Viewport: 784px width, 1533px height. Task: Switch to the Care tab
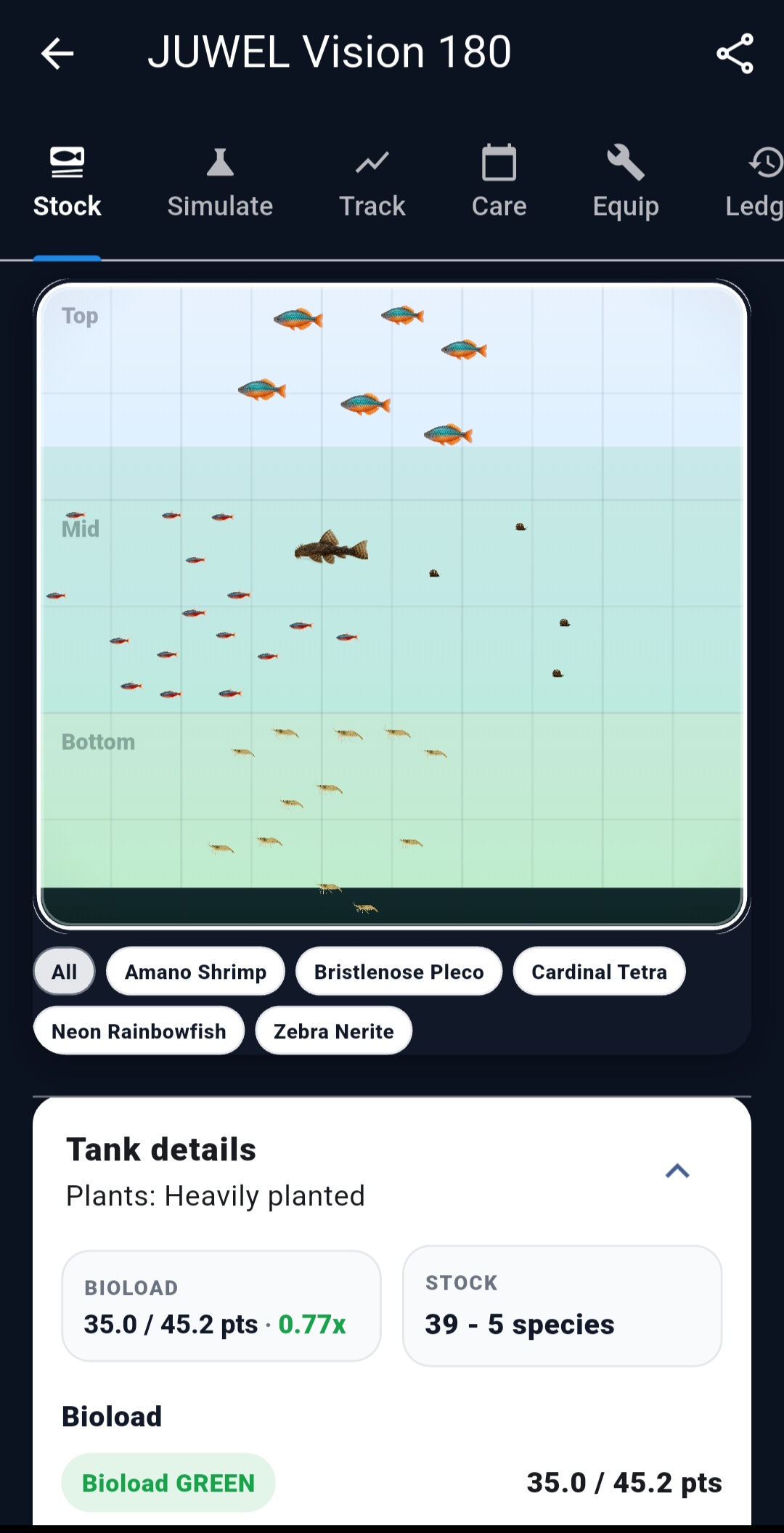[499, 182]
